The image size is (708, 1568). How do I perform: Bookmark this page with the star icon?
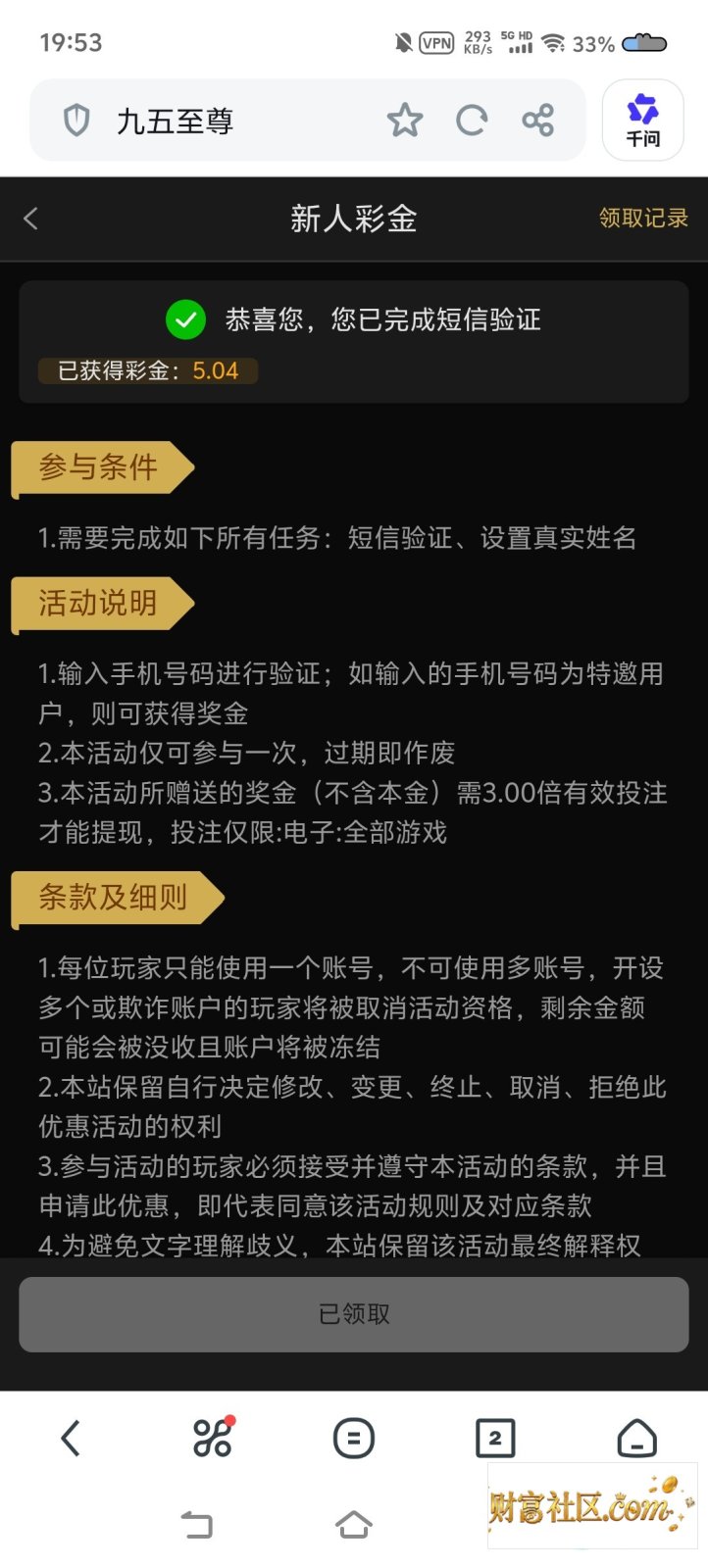pos(404,121)
